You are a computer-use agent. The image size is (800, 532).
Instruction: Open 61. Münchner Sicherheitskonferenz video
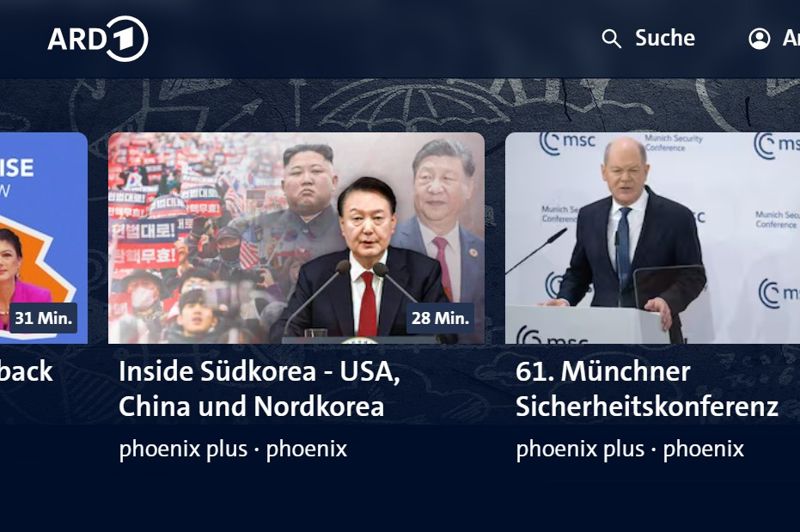point(652,239)
